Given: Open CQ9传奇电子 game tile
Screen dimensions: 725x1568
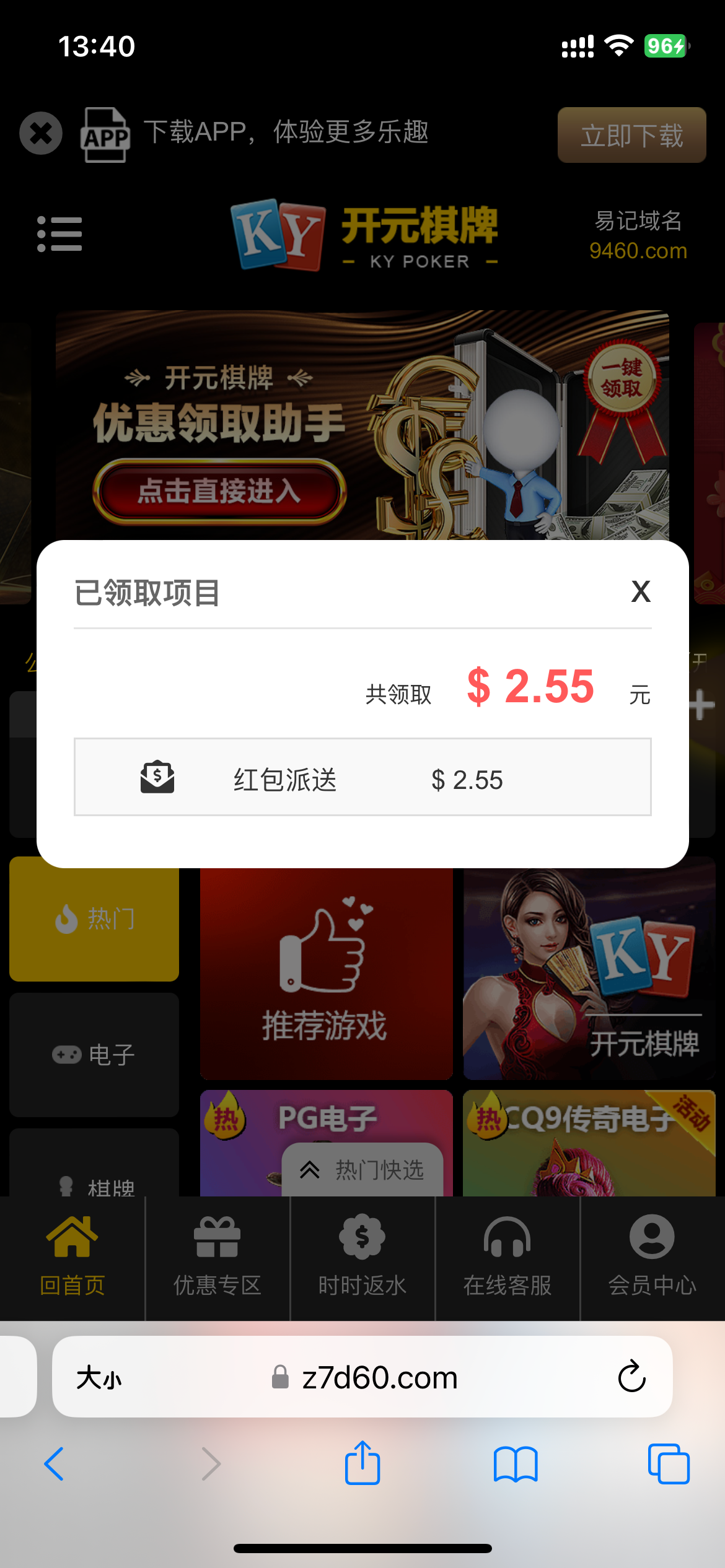Looking at the screenshot, I should [x=589, y=1143].
